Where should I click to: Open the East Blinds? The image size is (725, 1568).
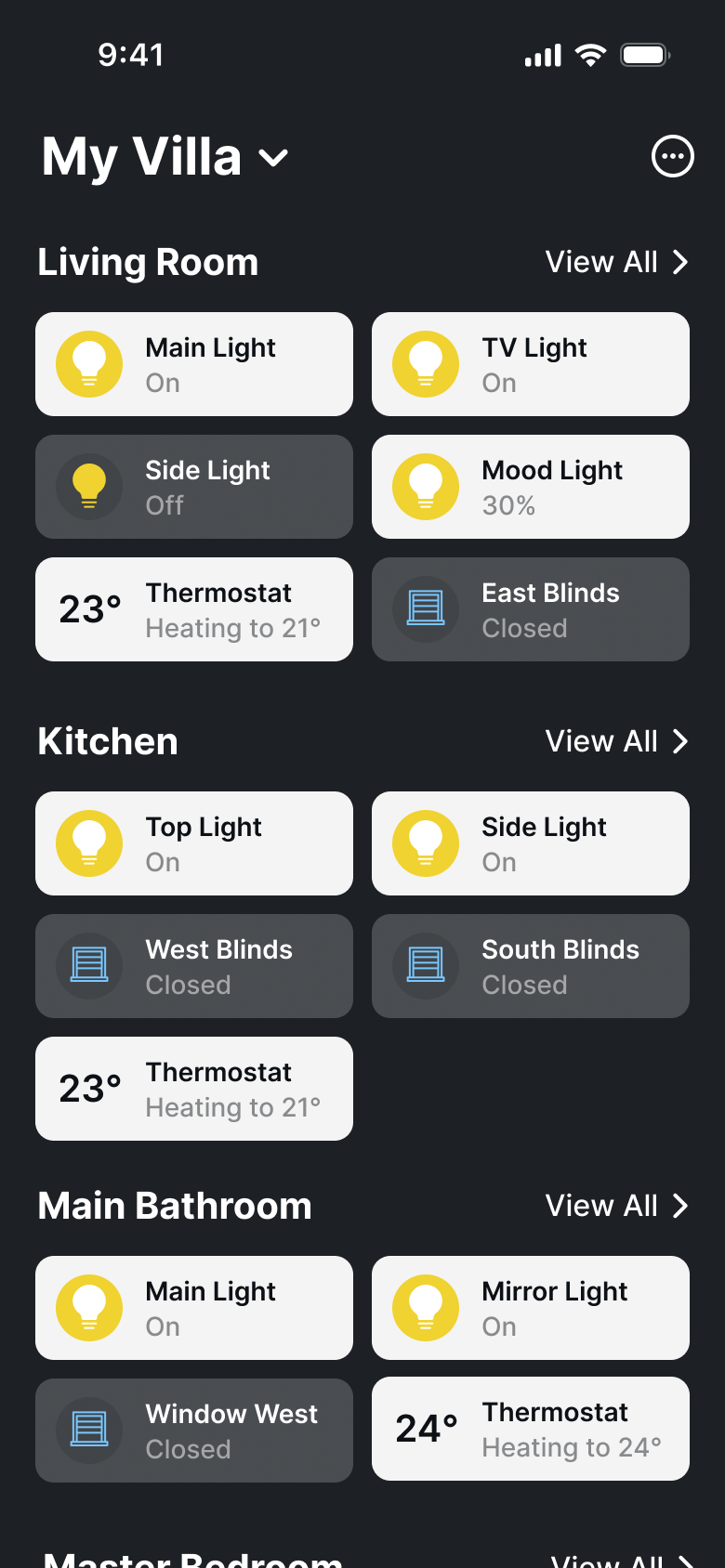tap(531, 609)
